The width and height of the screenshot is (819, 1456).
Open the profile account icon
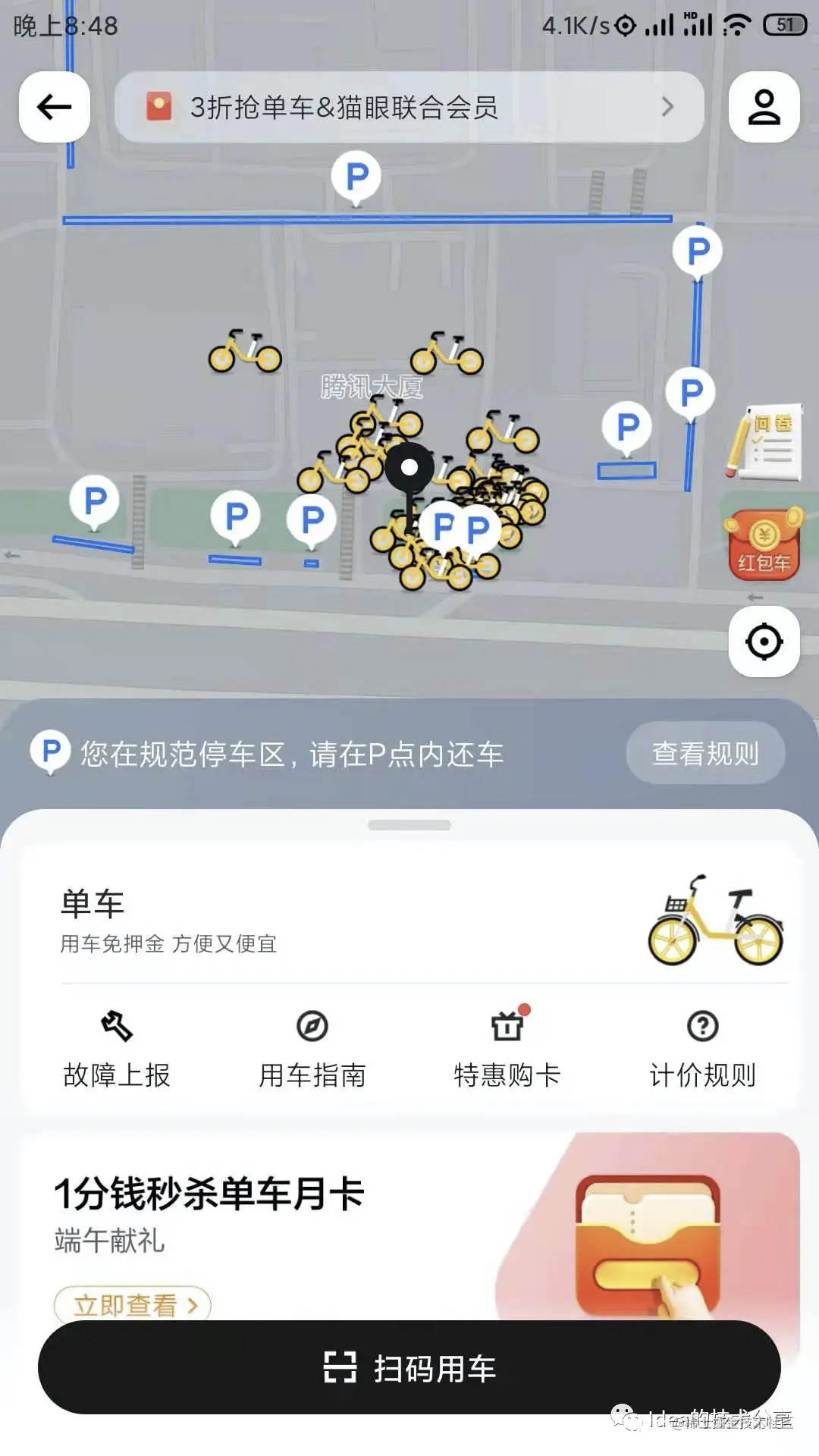tap(764, 107)
